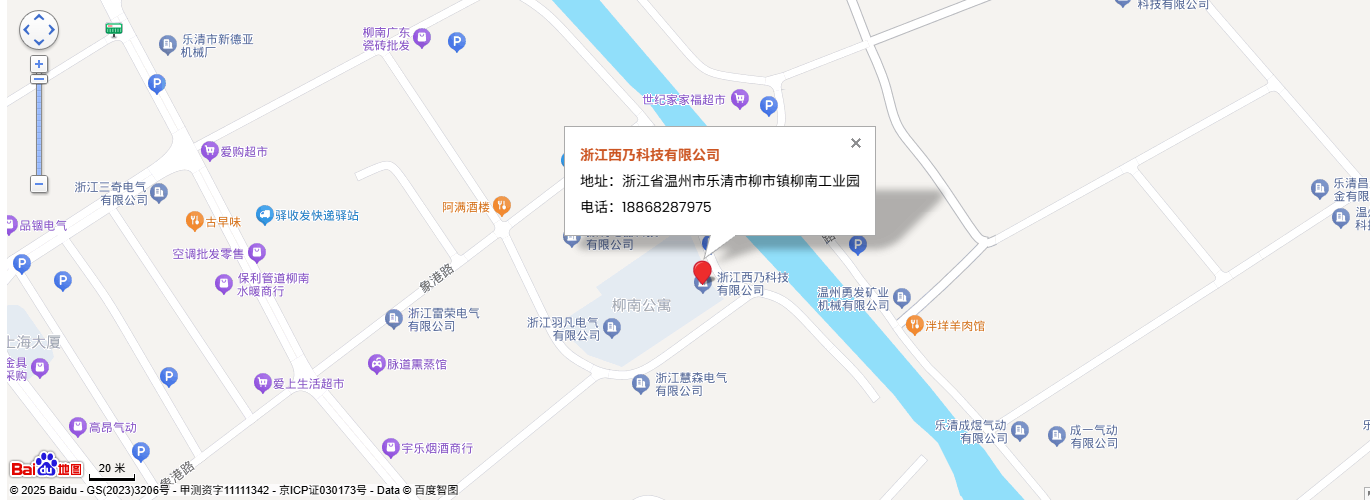Tap the red location marker pin

[x=702, y=272]
